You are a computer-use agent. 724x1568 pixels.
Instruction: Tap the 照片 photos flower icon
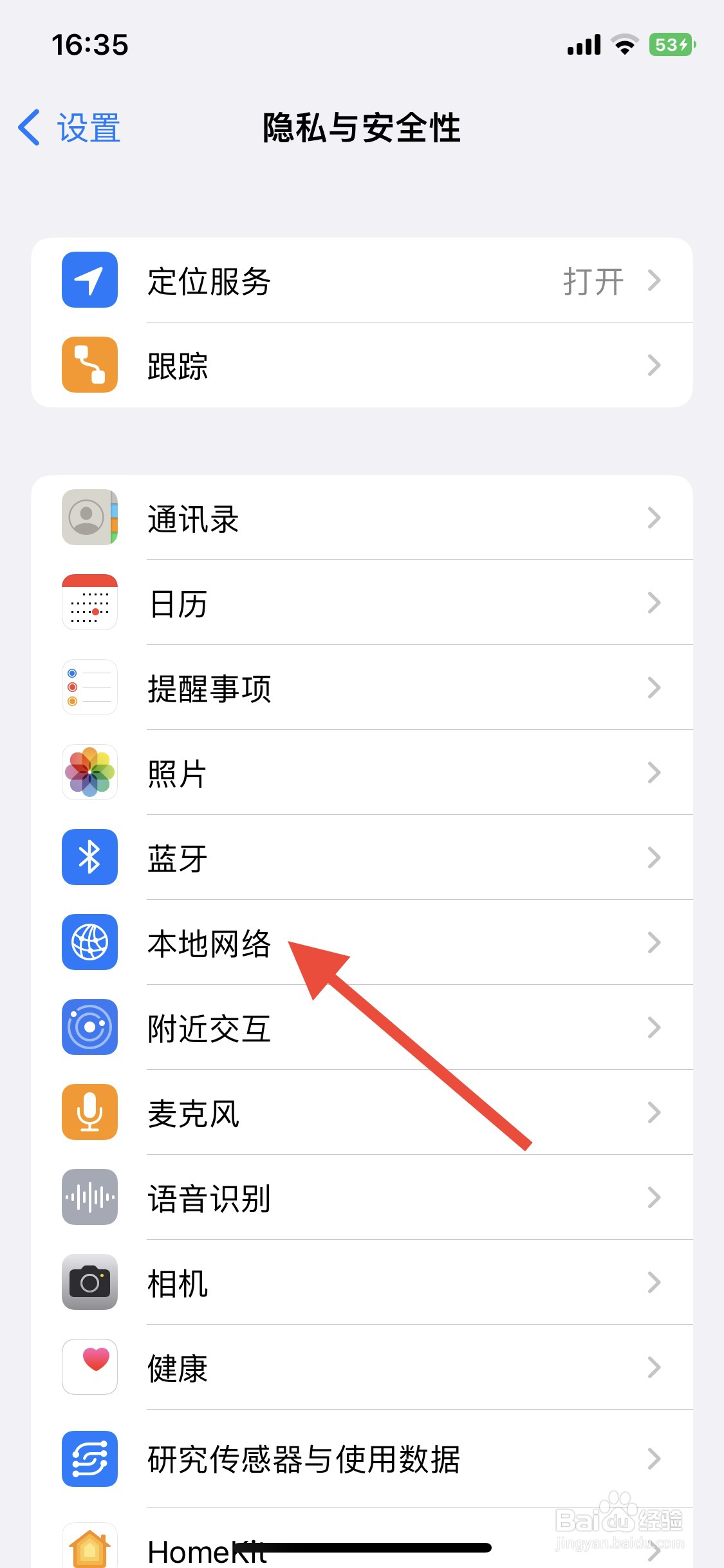pos(89,772)
